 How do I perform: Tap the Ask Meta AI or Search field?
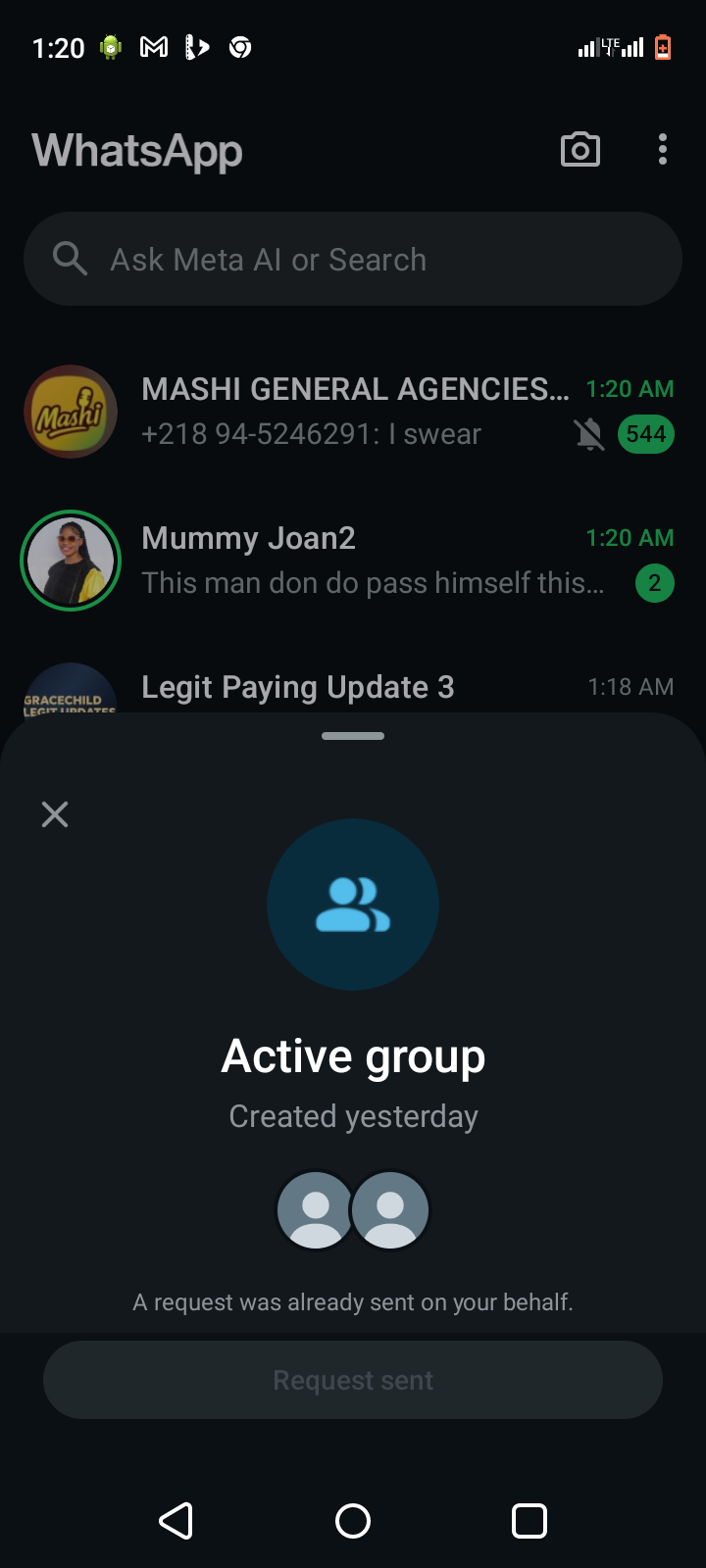coord(353,260)
